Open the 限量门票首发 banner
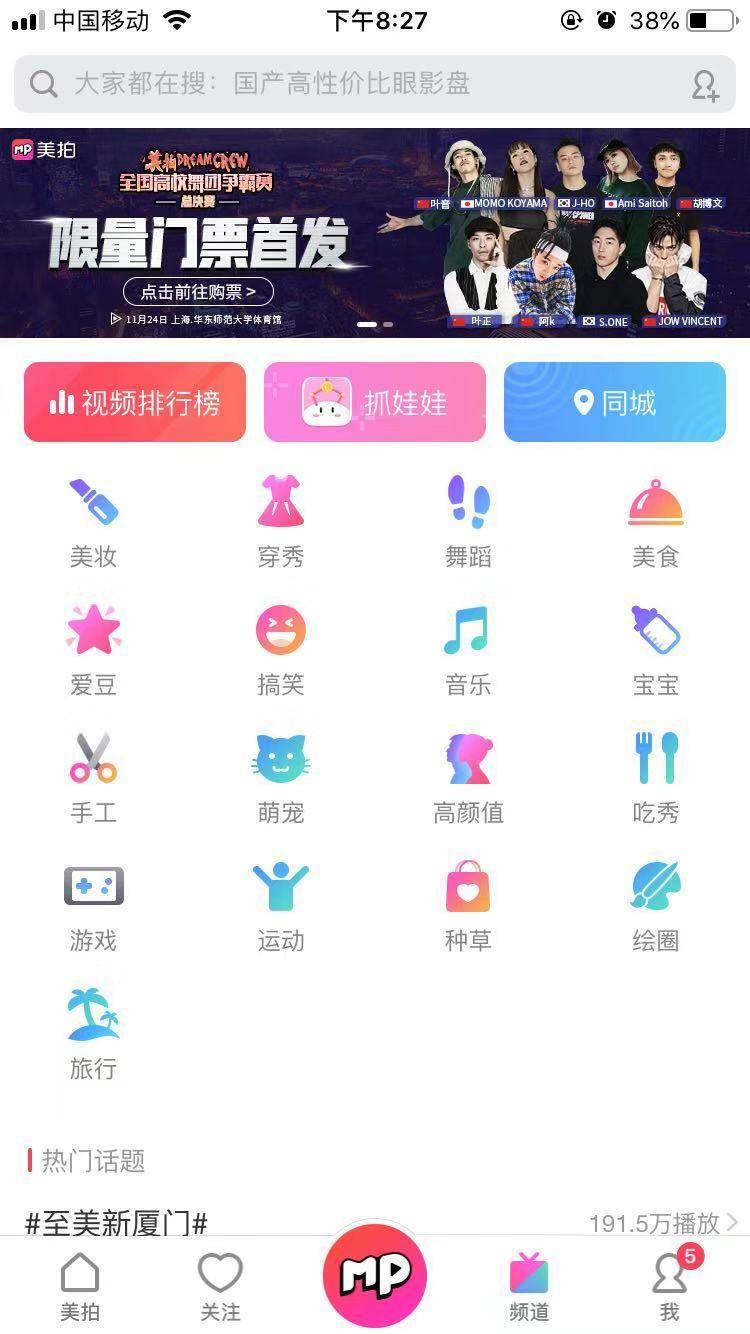The image size is (750, 1334). 375,233
